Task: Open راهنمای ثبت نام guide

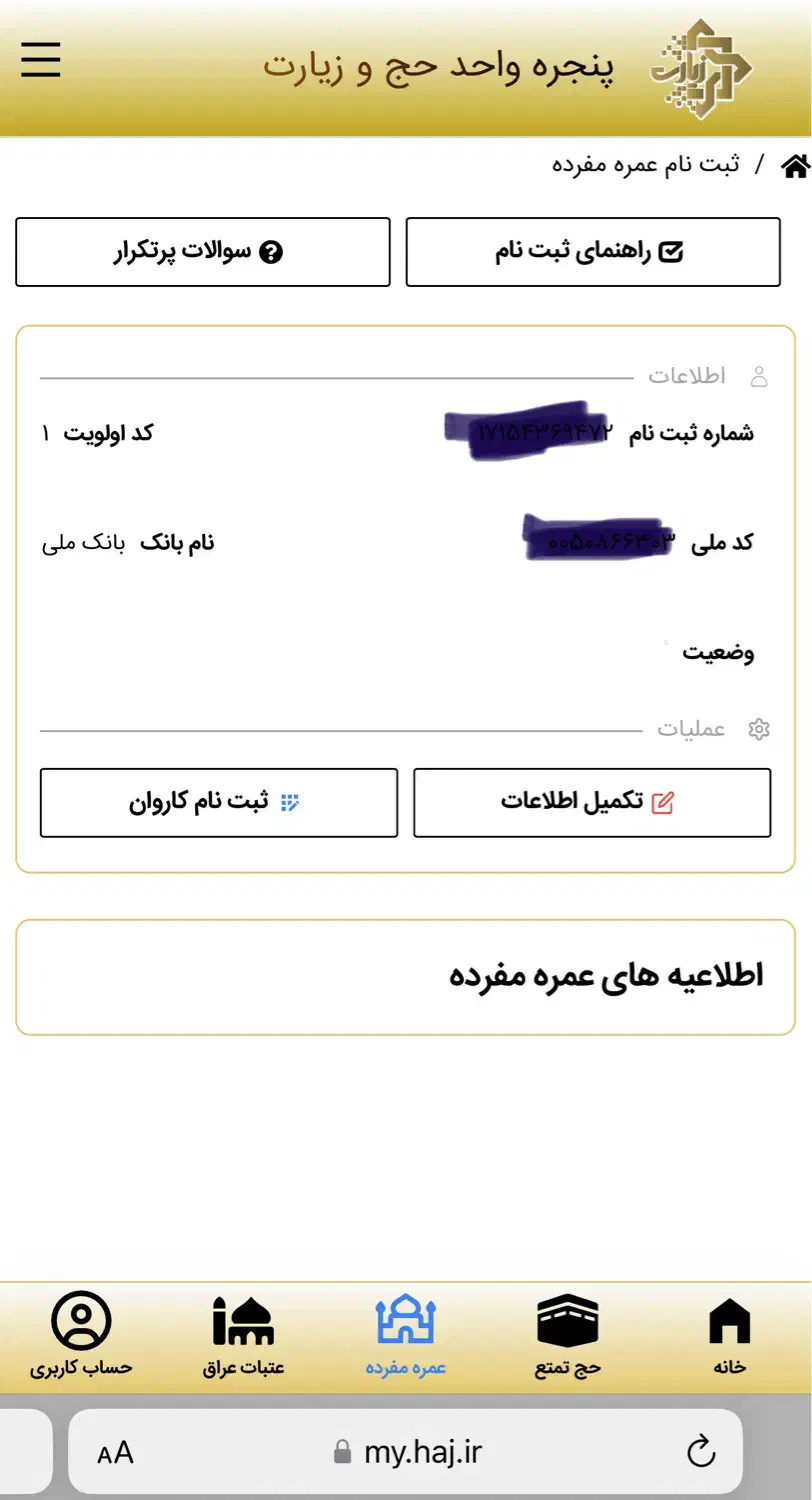Action: (x=593, y=252)
